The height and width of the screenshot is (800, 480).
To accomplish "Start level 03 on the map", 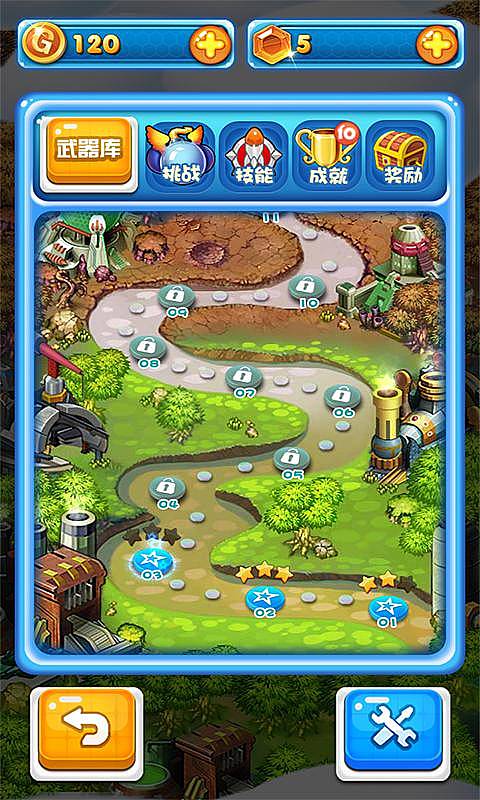I will (153, 561).
